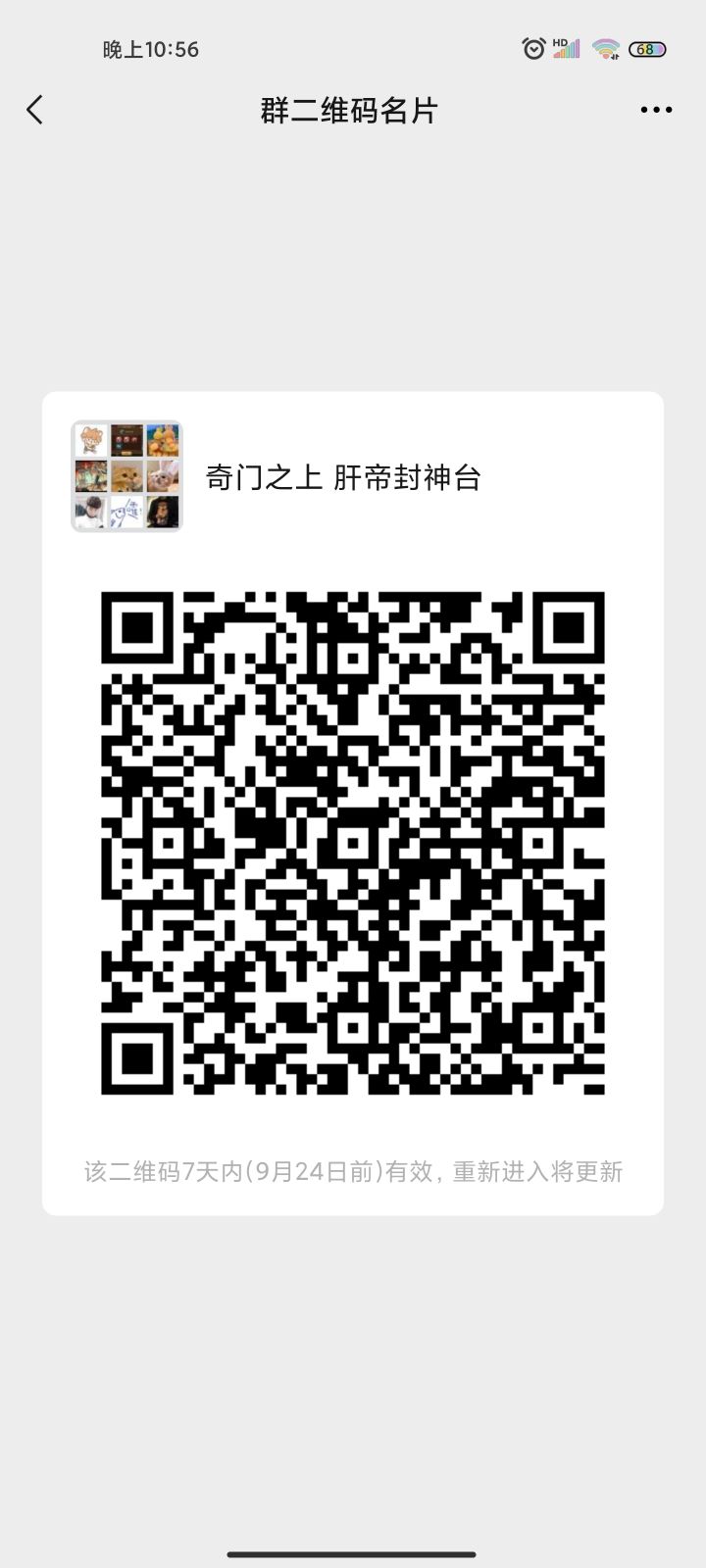Tap the back arrow to leave QR page
Image resolution: width=706 pixels, height=1568 pixels.
point(34,110)
